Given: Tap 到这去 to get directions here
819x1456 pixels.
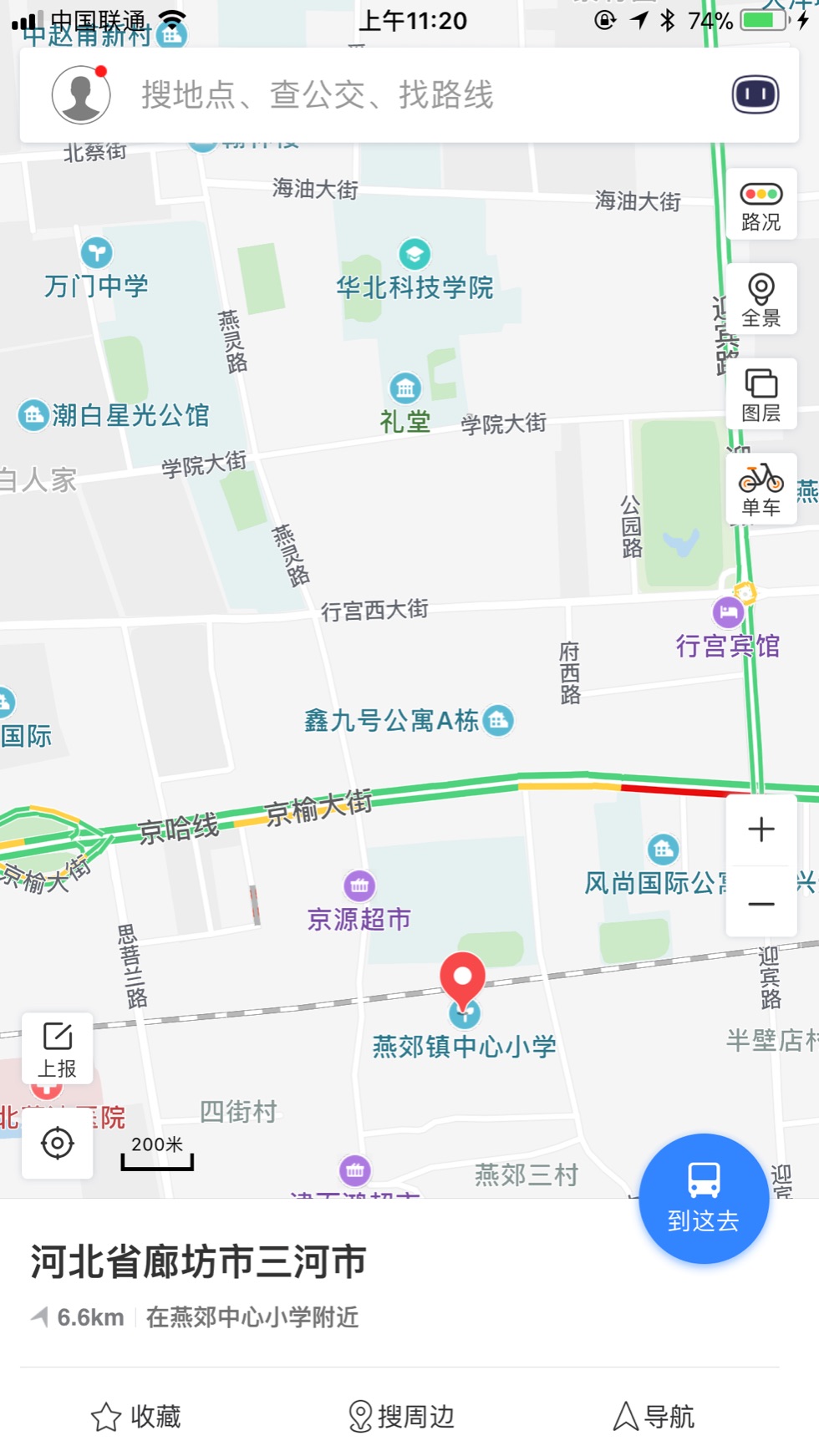Looking at the screenshot, I should 704,1198.
